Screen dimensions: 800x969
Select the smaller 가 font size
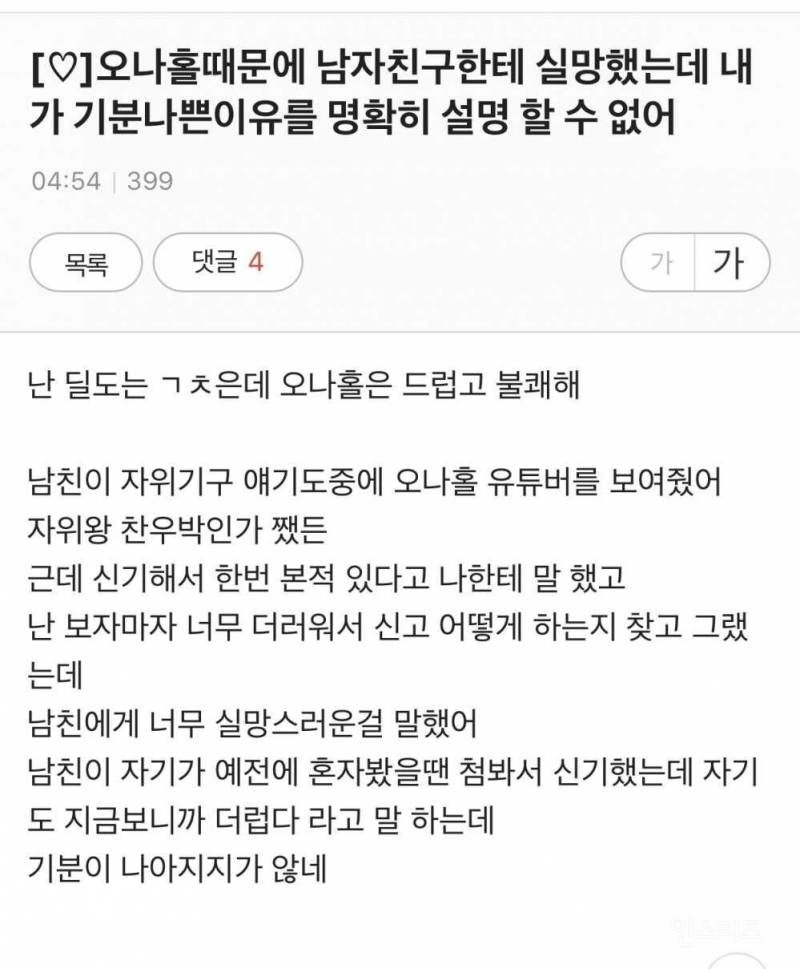pyautogui.click(x=660, y=264)
